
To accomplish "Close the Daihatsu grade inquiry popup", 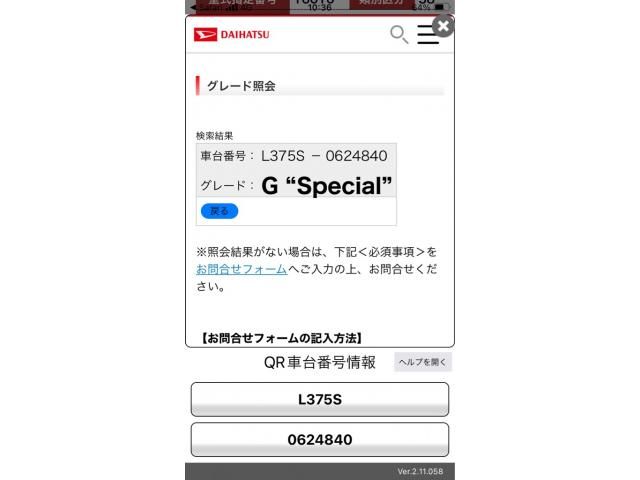I will [x=443, y=26].
